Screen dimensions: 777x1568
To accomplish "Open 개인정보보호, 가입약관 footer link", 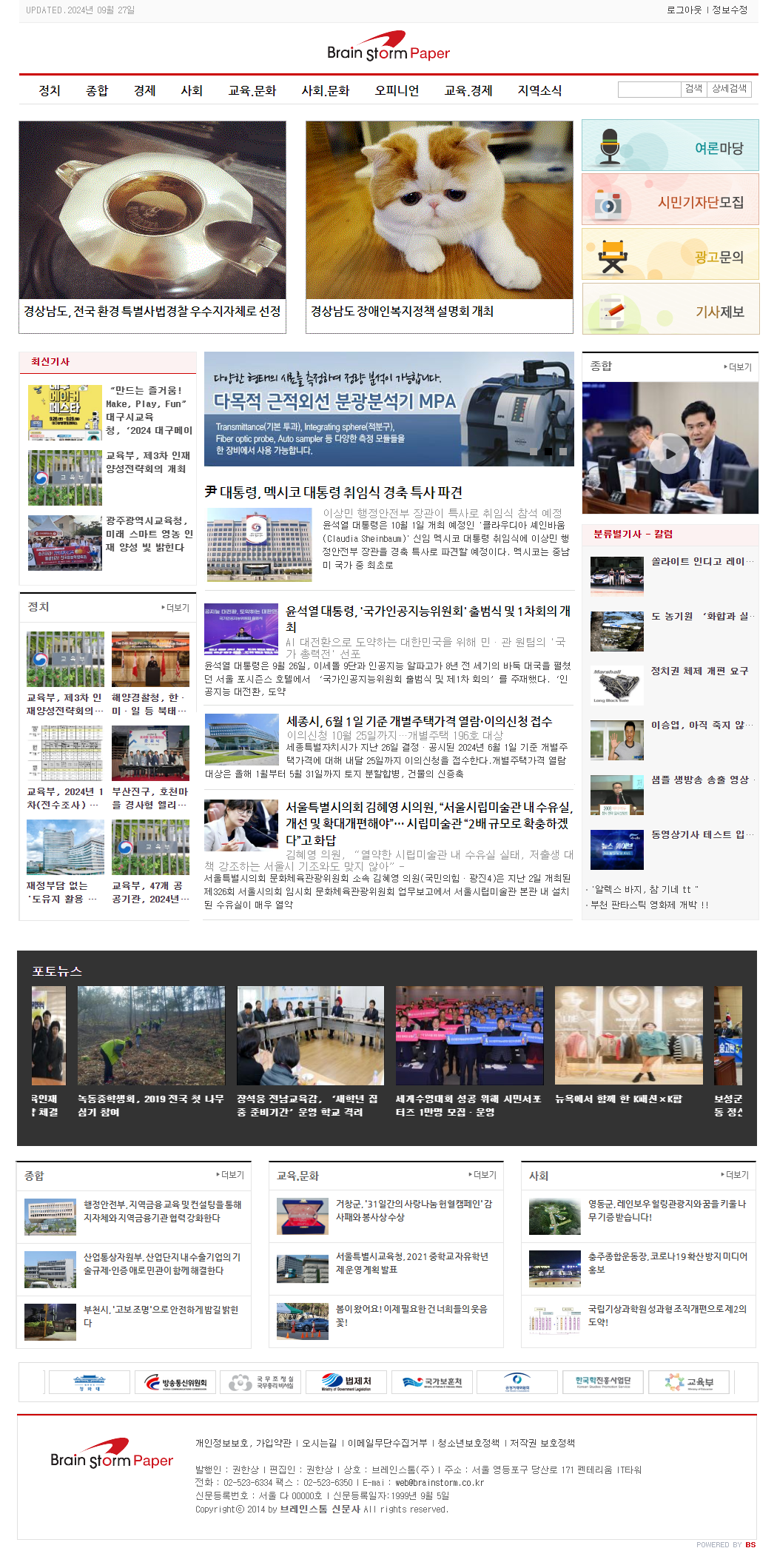I will [x=243, y=1443].
